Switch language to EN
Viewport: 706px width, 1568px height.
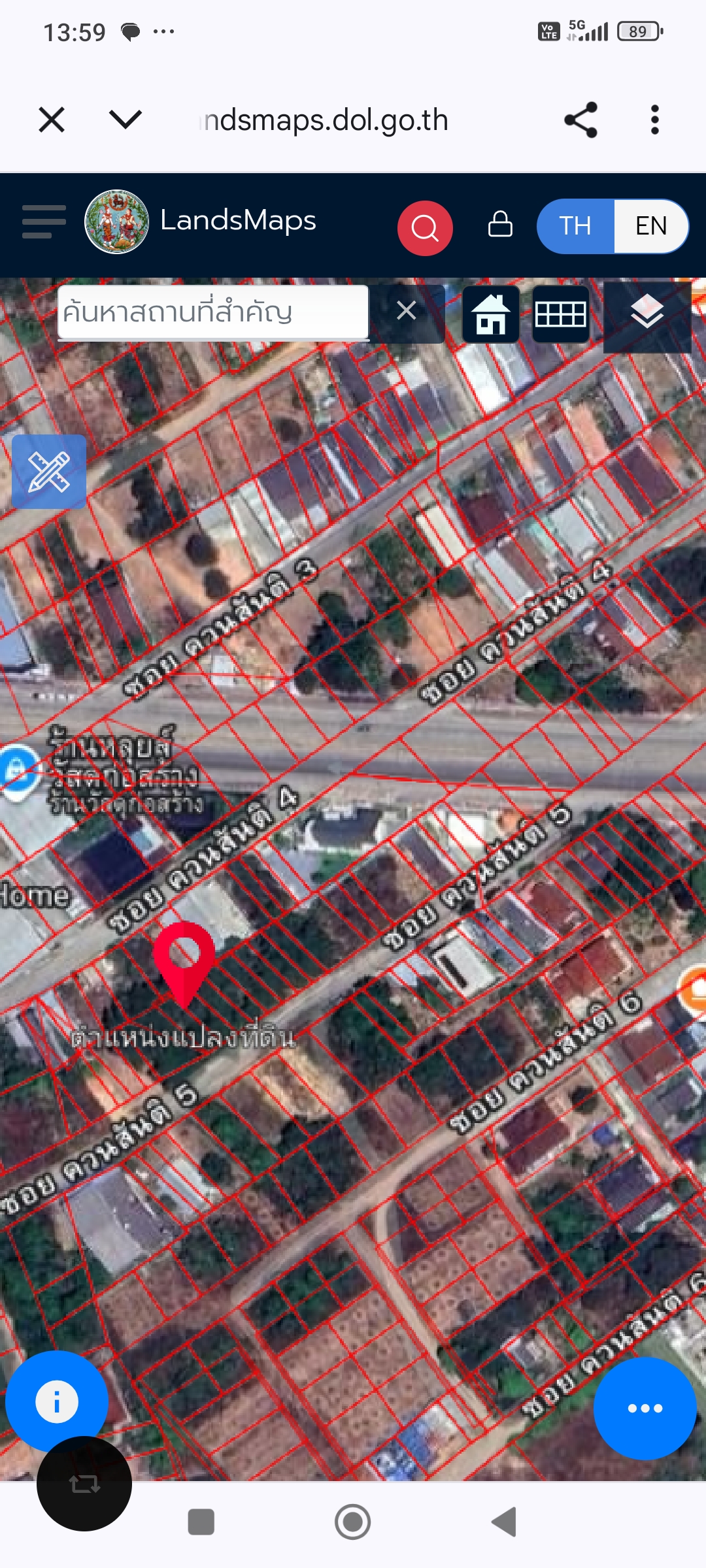tap(651, 226)
